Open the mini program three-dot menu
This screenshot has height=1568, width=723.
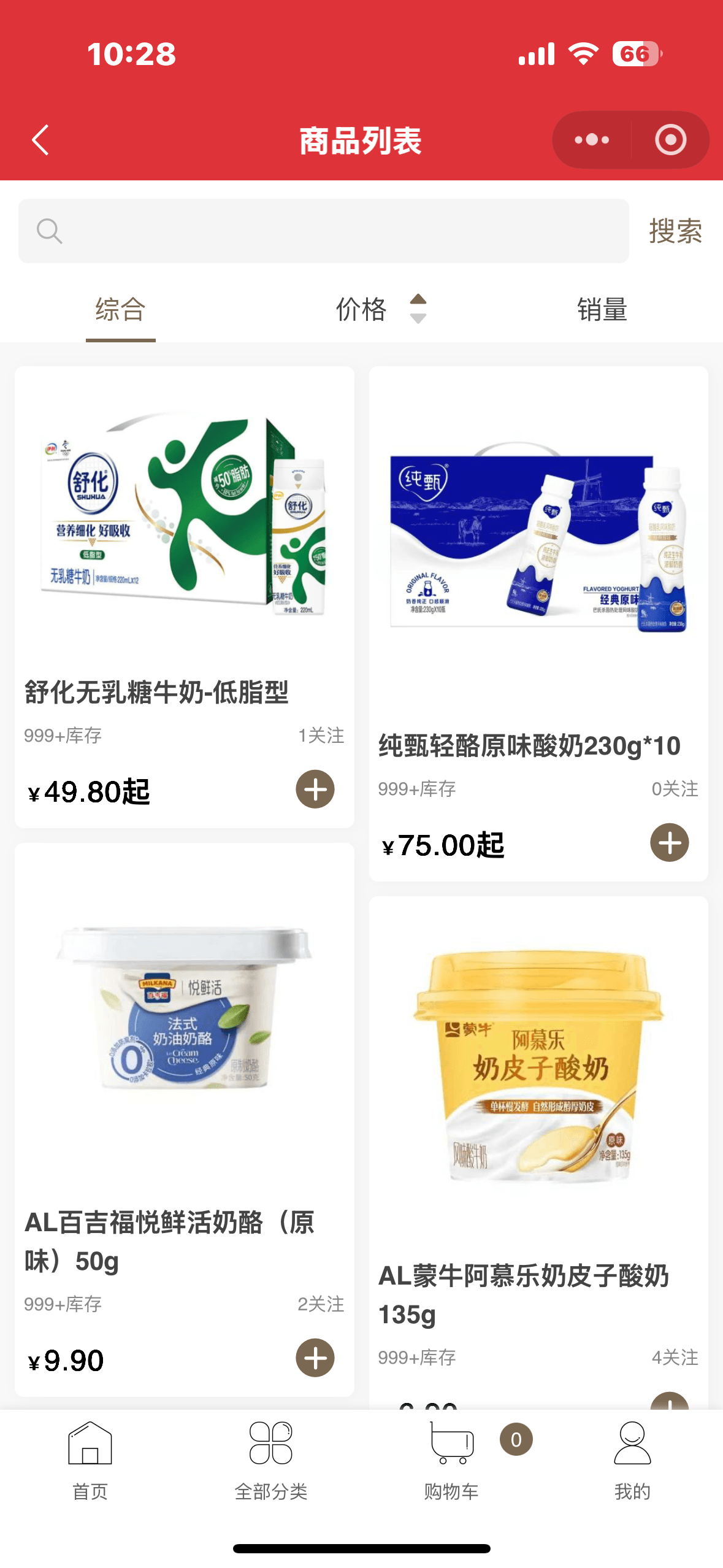click(592, 140)
